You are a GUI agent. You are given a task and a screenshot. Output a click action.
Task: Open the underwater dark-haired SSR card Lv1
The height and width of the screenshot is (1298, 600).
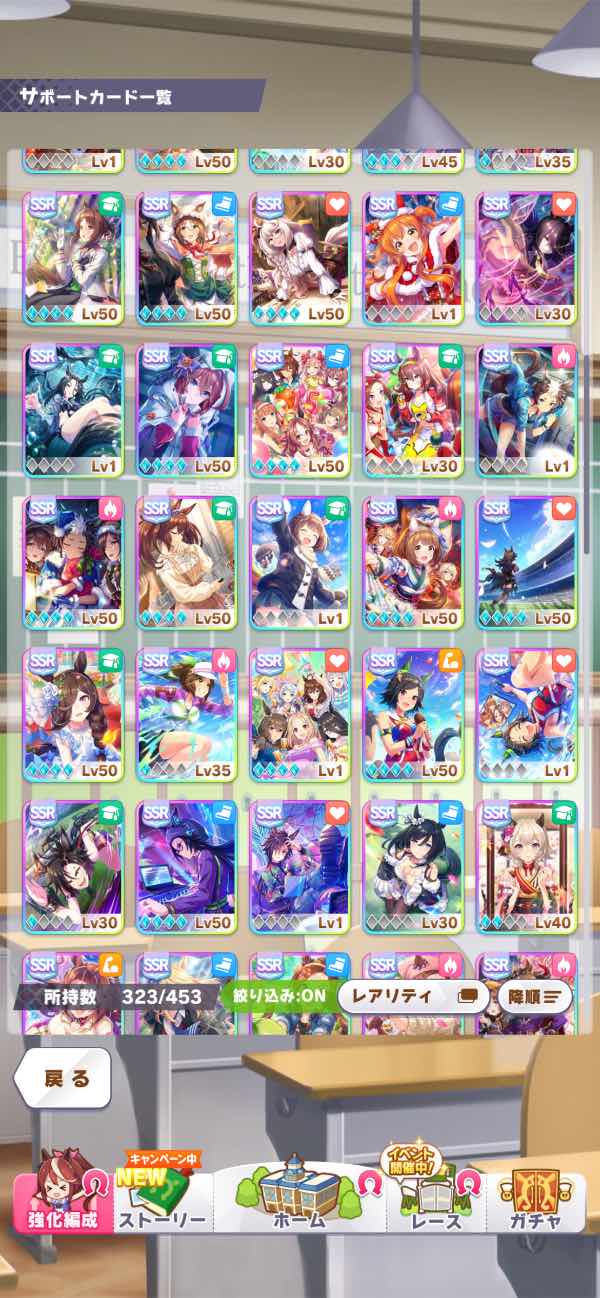(x=73, y=409)
